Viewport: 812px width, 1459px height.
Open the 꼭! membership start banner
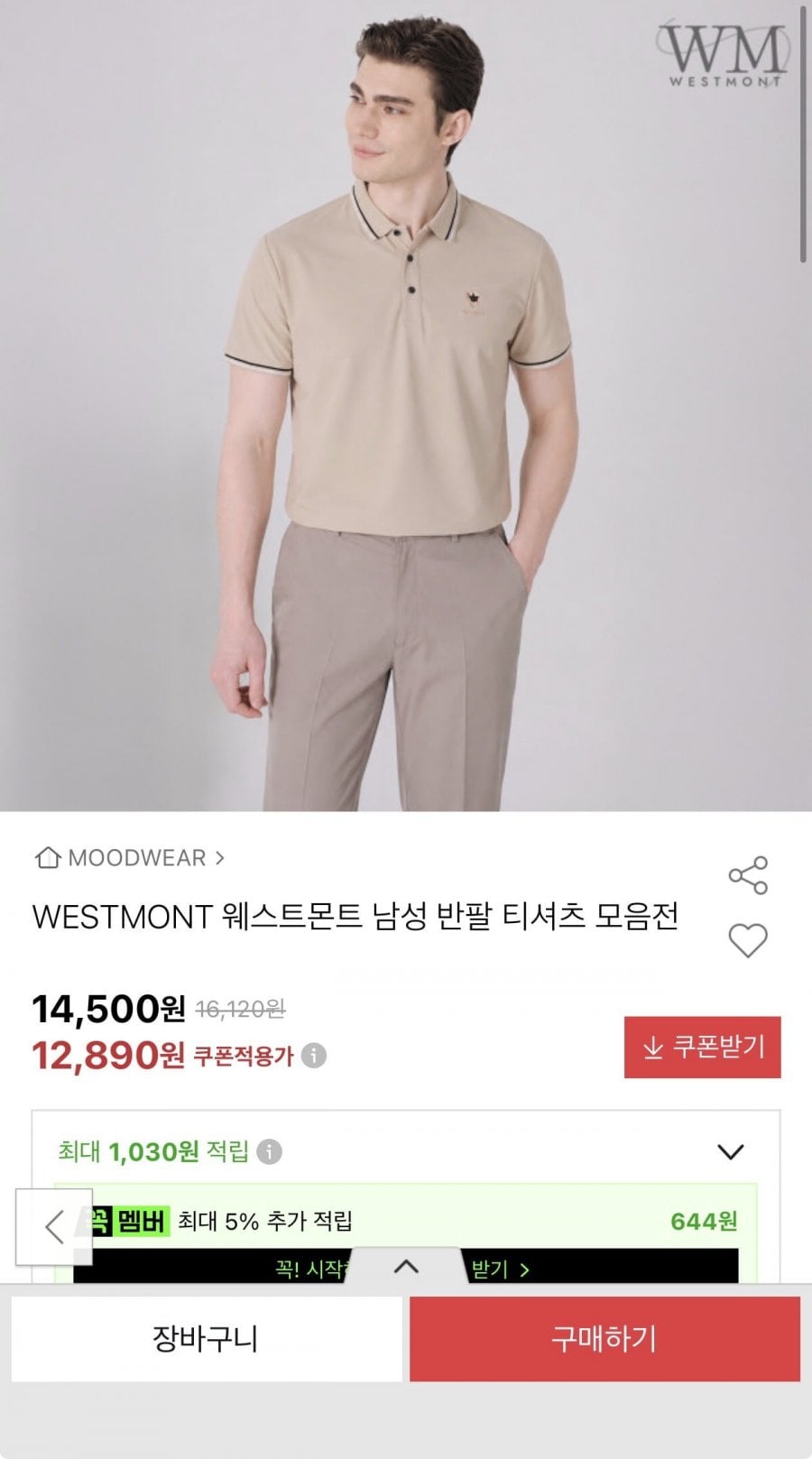point(406,1269)
